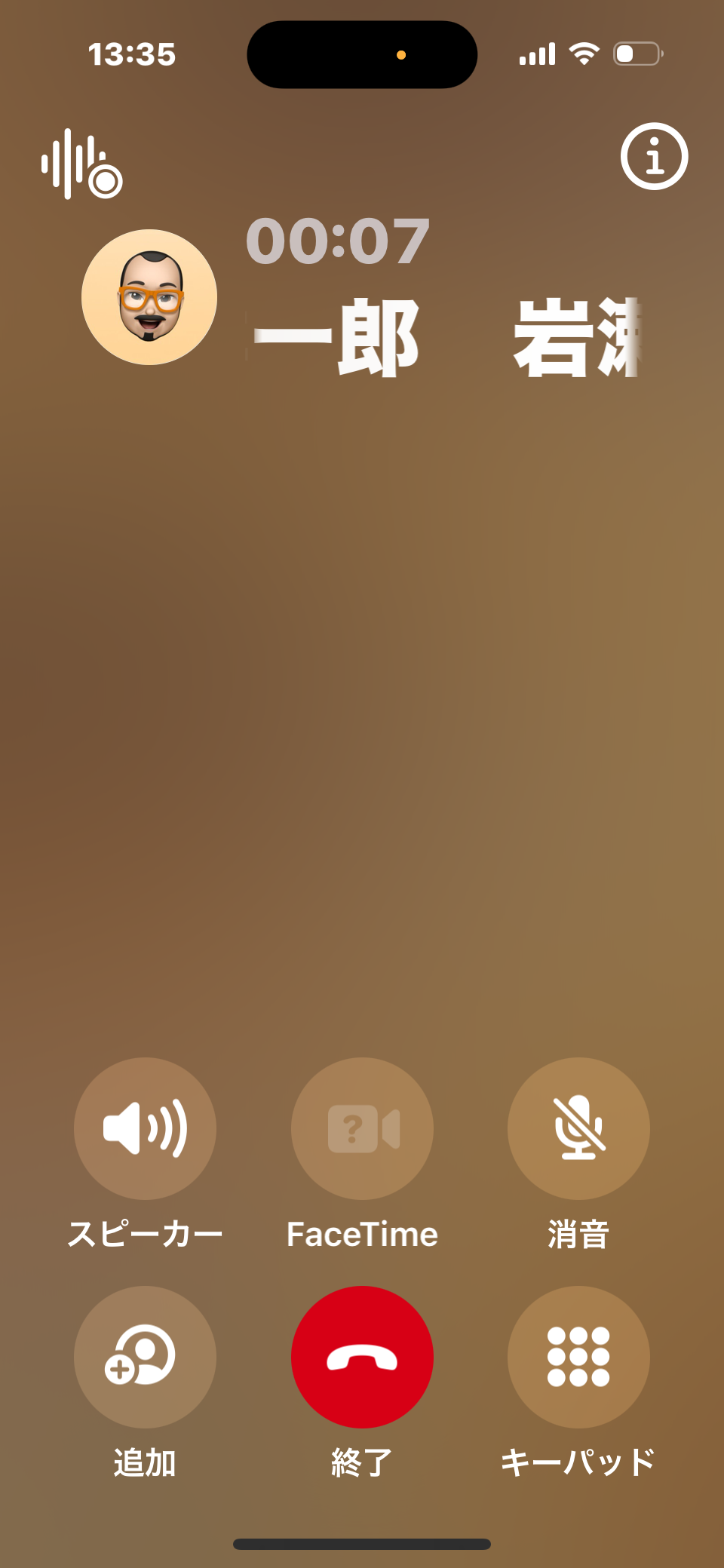Open call info via the info icon

654,156
